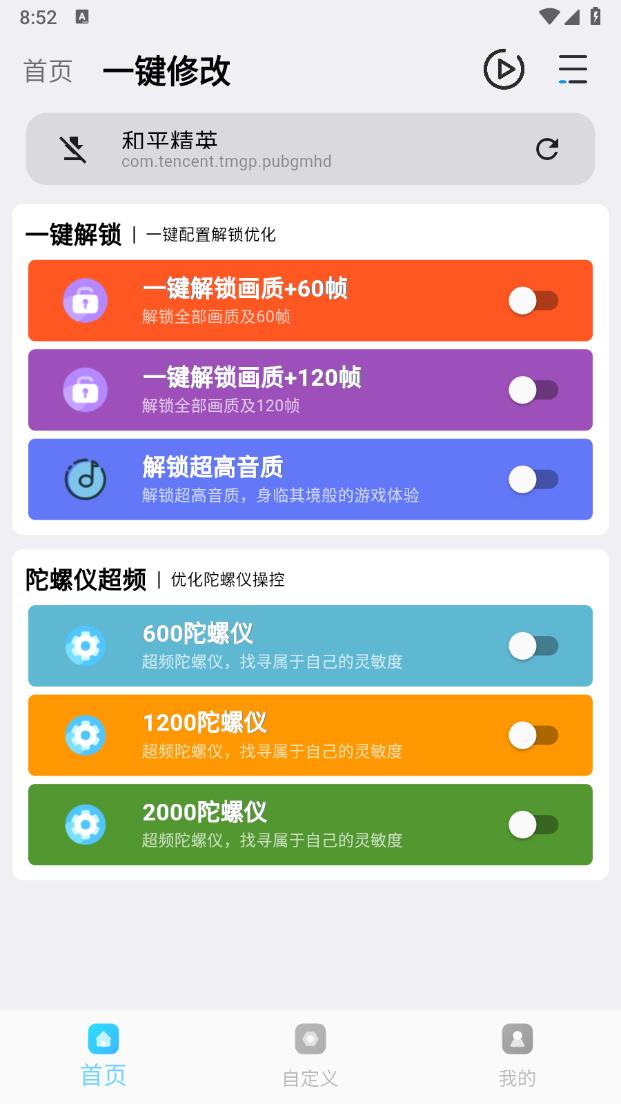This screenshot has width=621, height=1104.
Task: Open the 和平精英 game selector card
Action: pyautogui.click(x=310, y=149)
